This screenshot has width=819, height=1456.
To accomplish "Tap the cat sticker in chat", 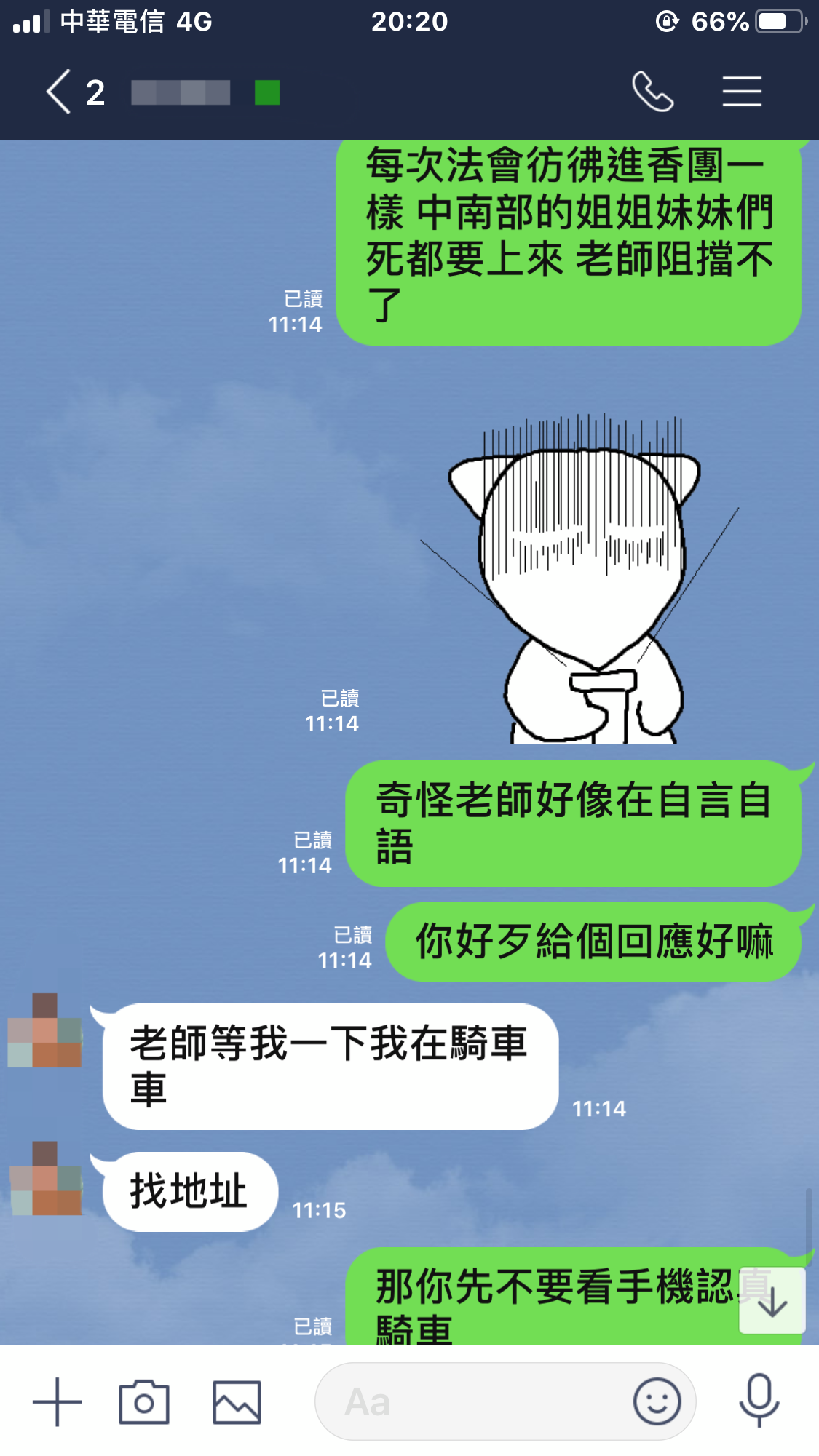I will pyautogui.click(x=575, y=582).
